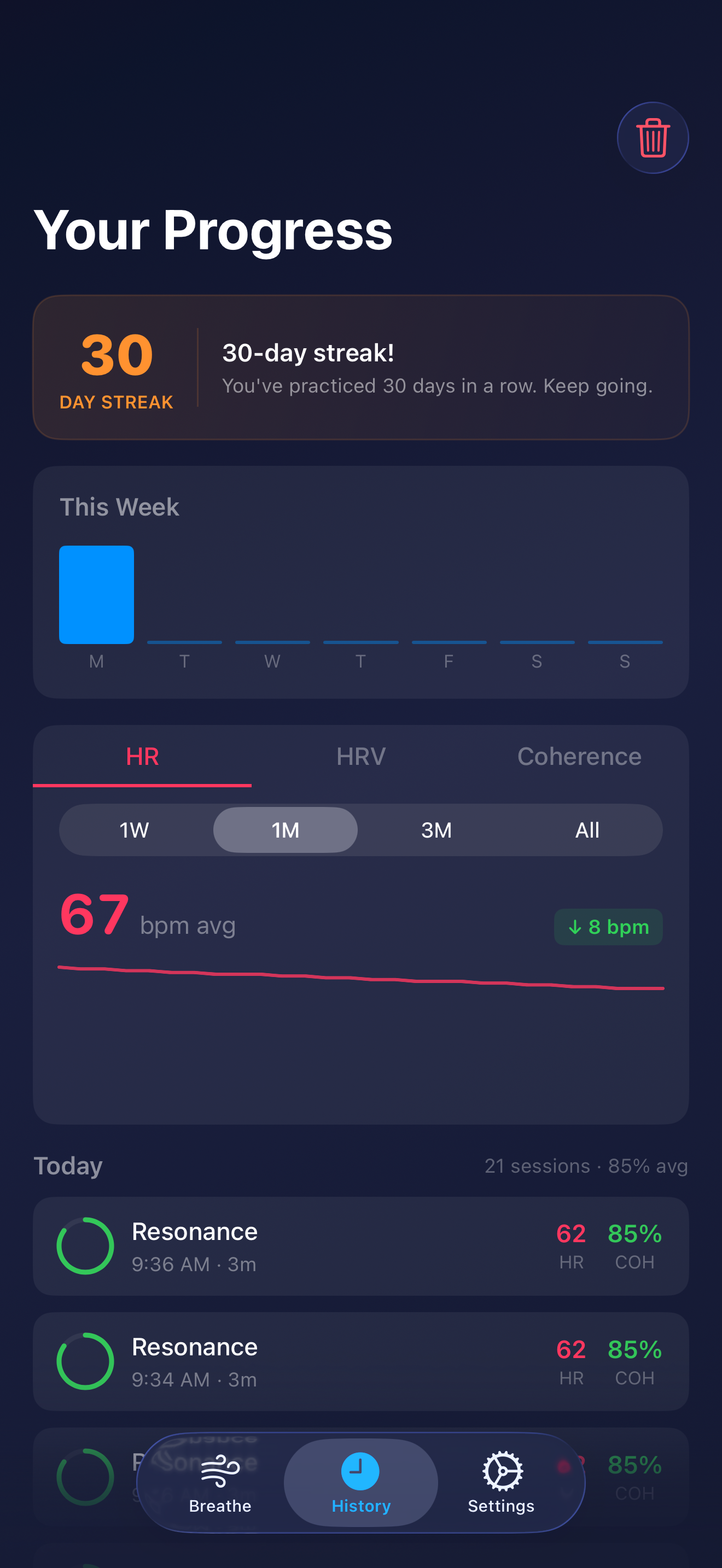The height and width of the screenshot is (1568, 722).
Task: Tap Monday's bar in This Week chart
Action: point(96,594)
